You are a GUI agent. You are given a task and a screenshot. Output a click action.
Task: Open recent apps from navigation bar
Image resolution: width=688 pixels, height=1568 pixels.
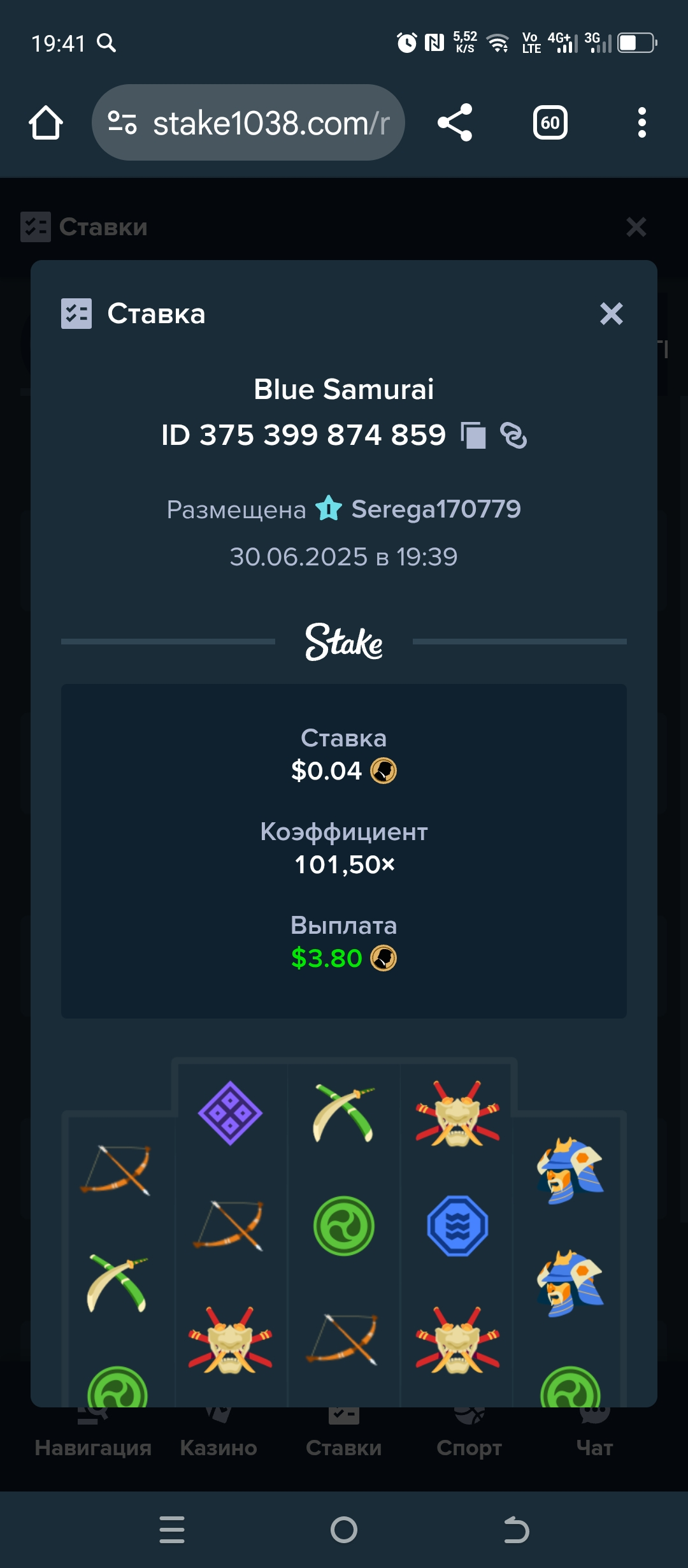point(172,1530)
